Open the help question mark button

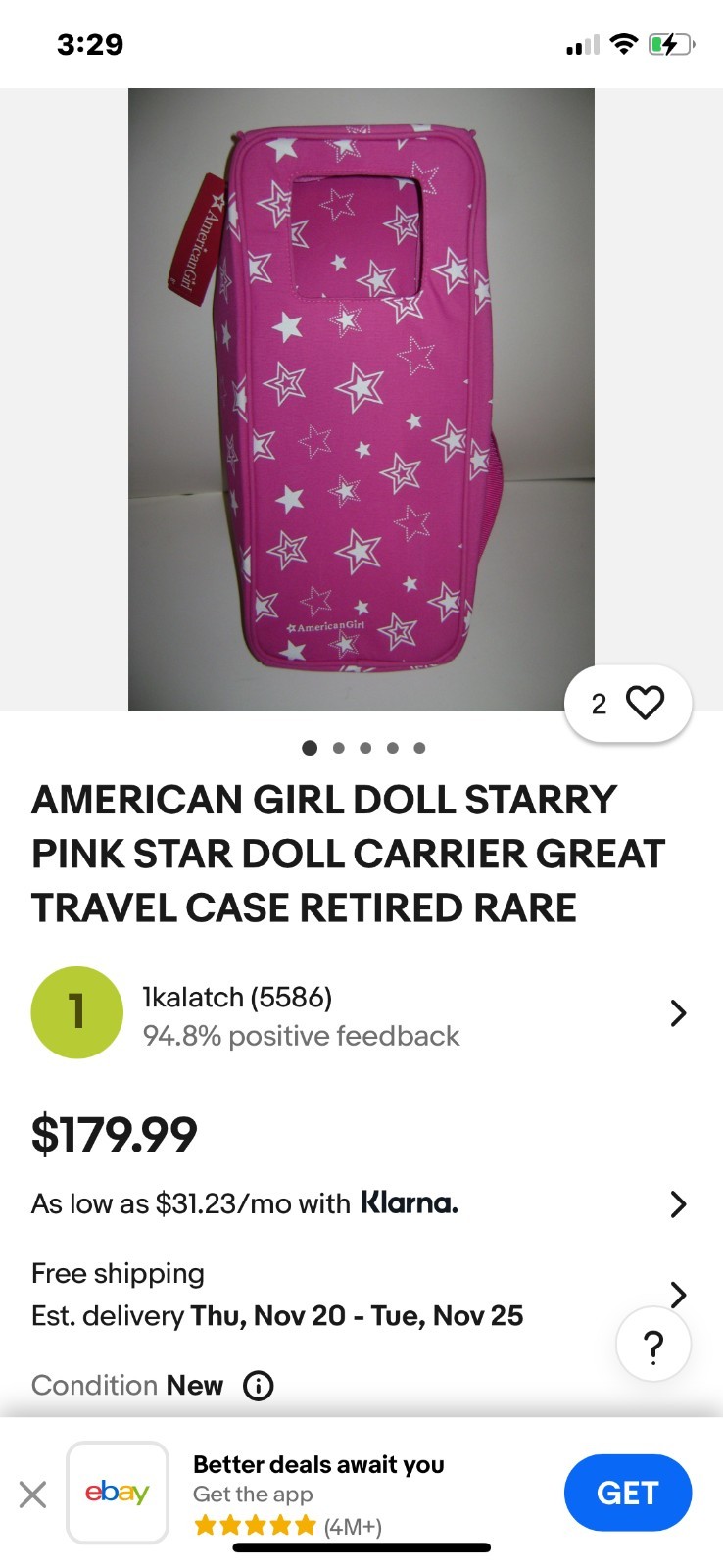point(652,1345)
